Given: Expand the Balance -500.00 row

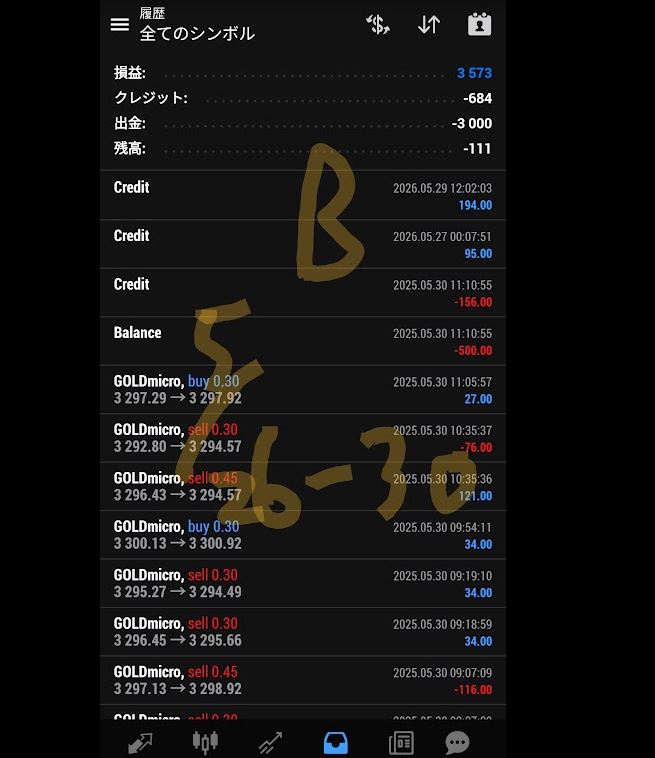Looking at the screenshot, I should (x=303, y=341).
